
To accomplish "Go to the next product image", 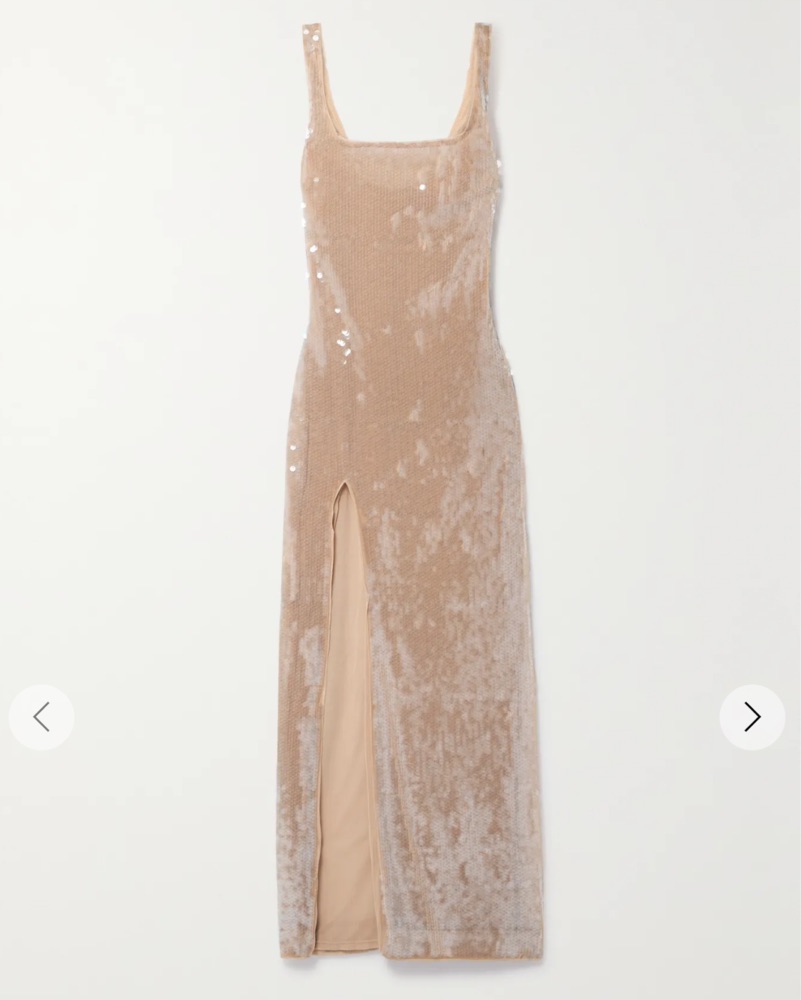I will pos(752,717).
